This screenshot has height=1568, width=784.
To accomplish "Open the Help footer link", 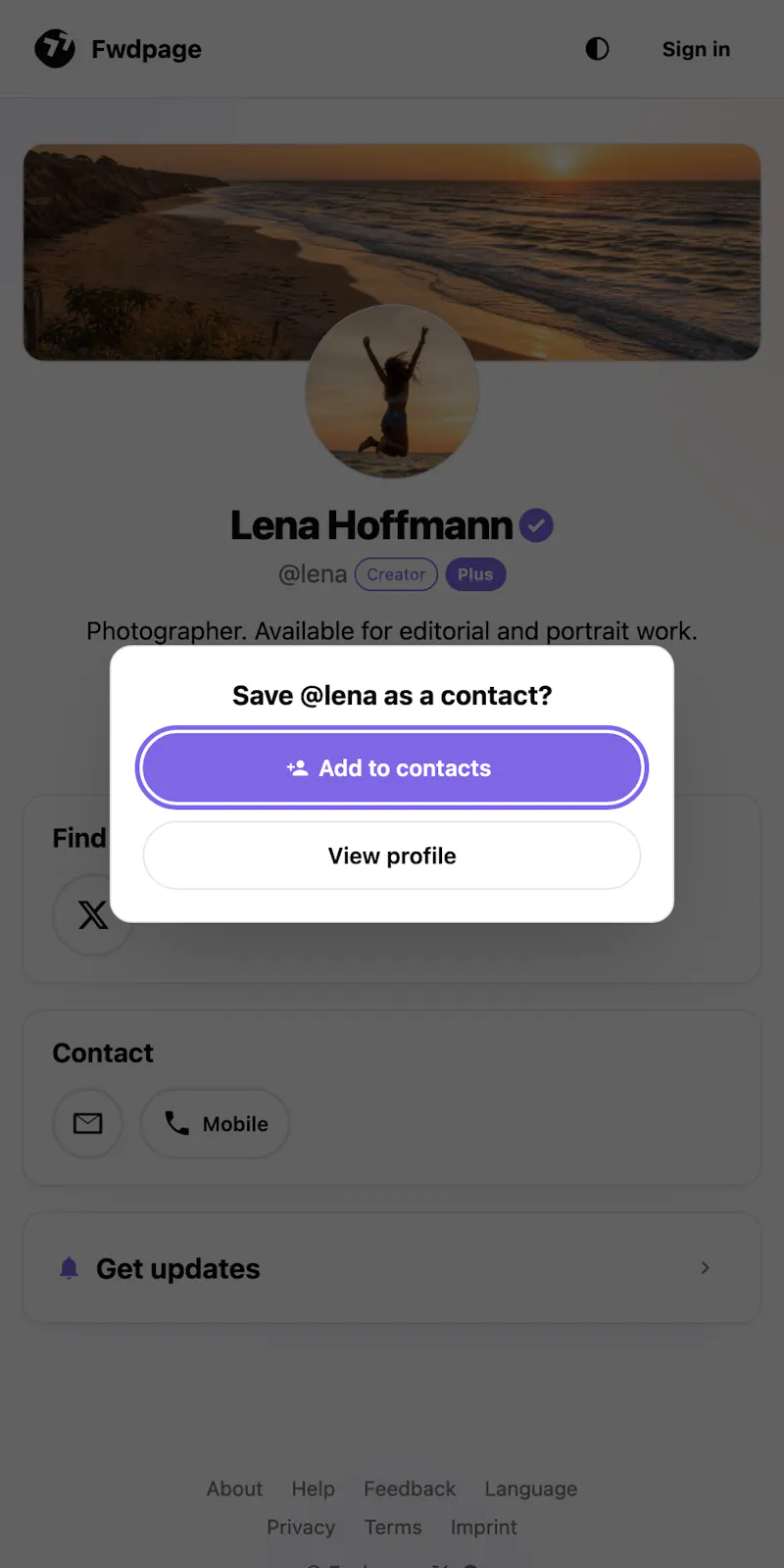I will point(313,1489).
